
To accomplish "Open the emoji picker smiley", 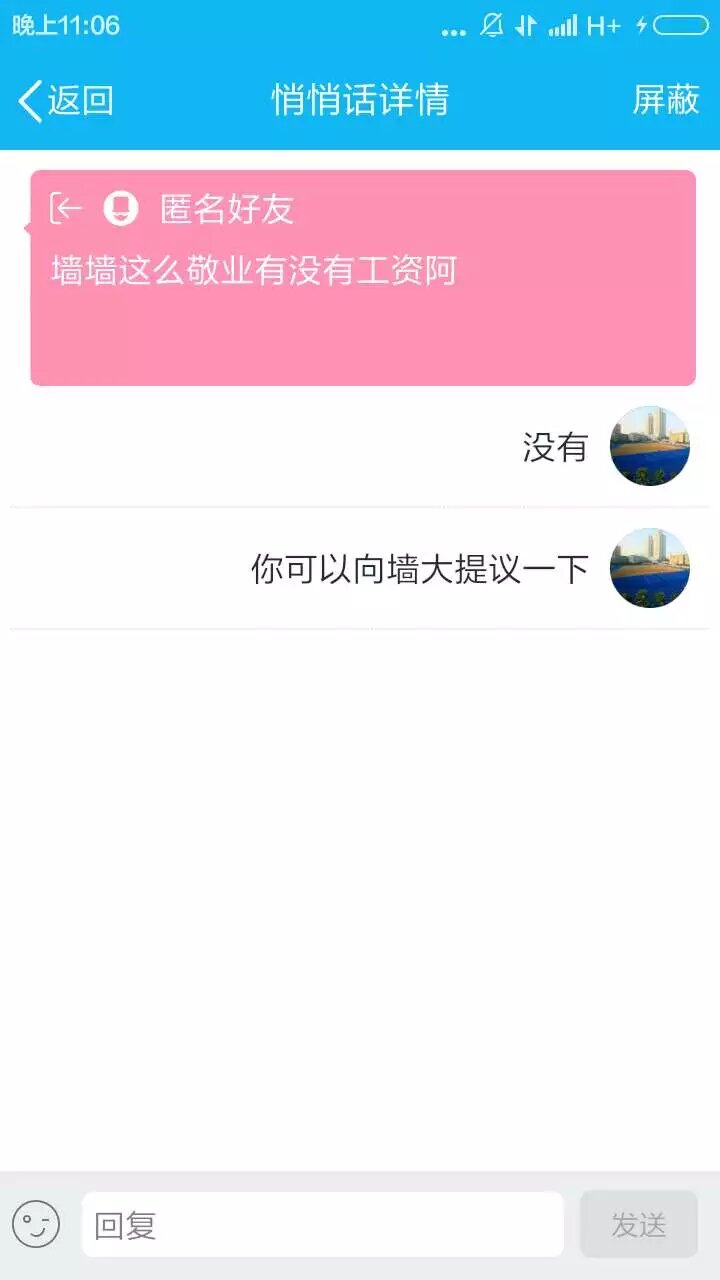I will coord(37,1224).
